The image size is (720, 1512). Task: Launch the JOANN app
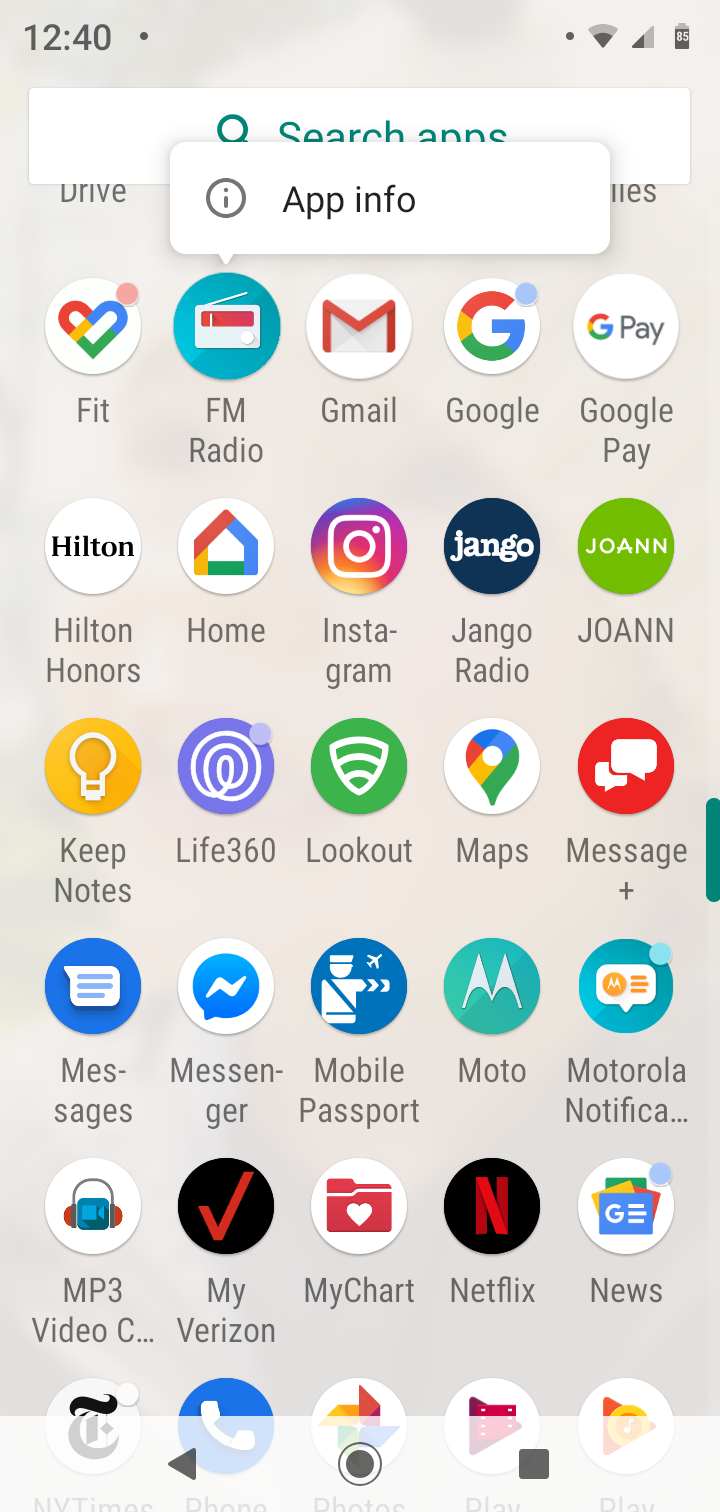pos(626,547)
